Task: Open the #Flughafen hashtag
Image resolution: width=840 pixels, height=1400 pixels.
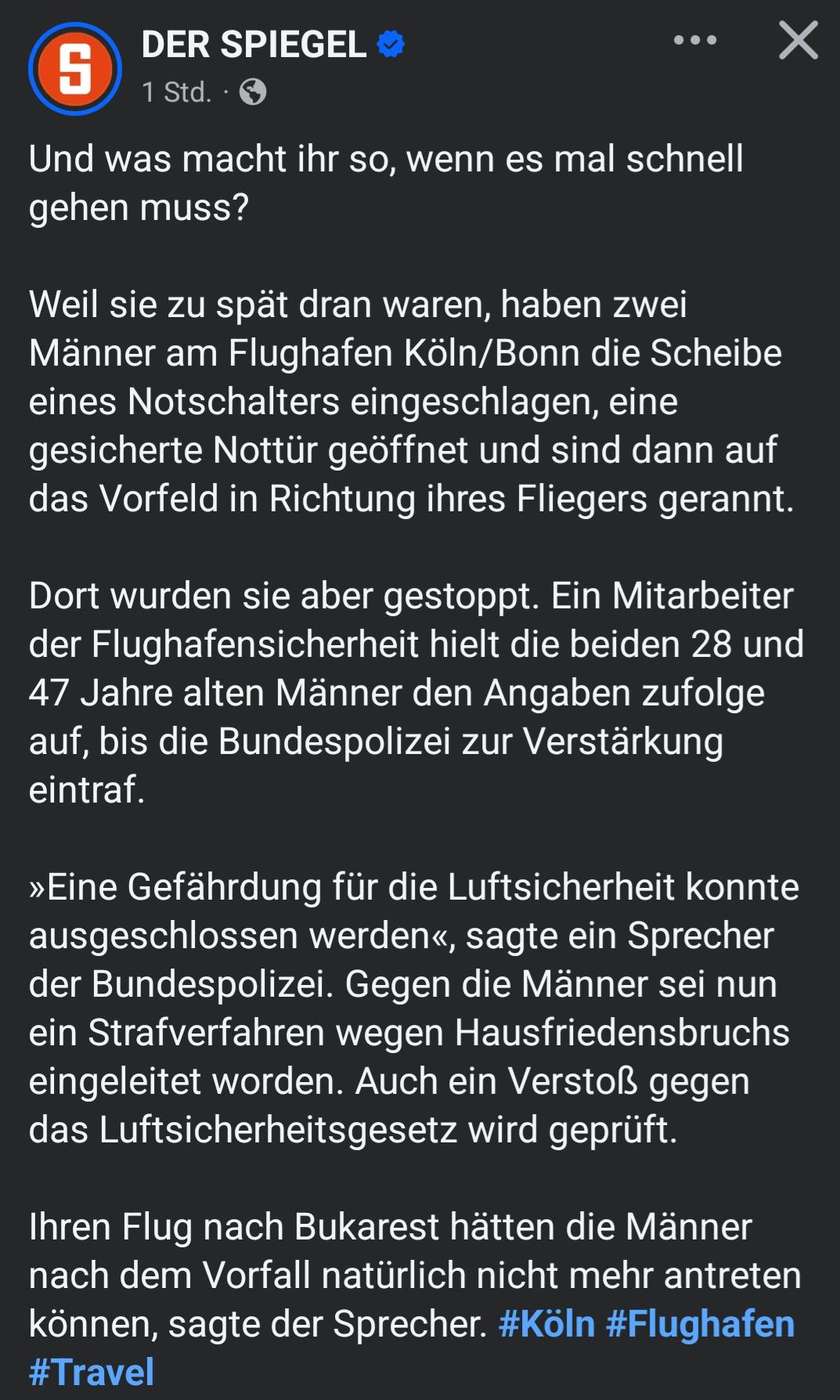Action: tap(700, 1324)
